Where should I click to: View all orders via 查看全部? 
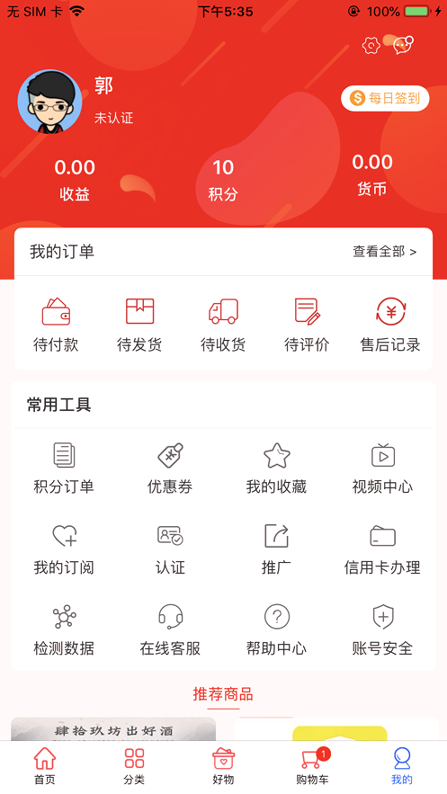pos(384,251)
